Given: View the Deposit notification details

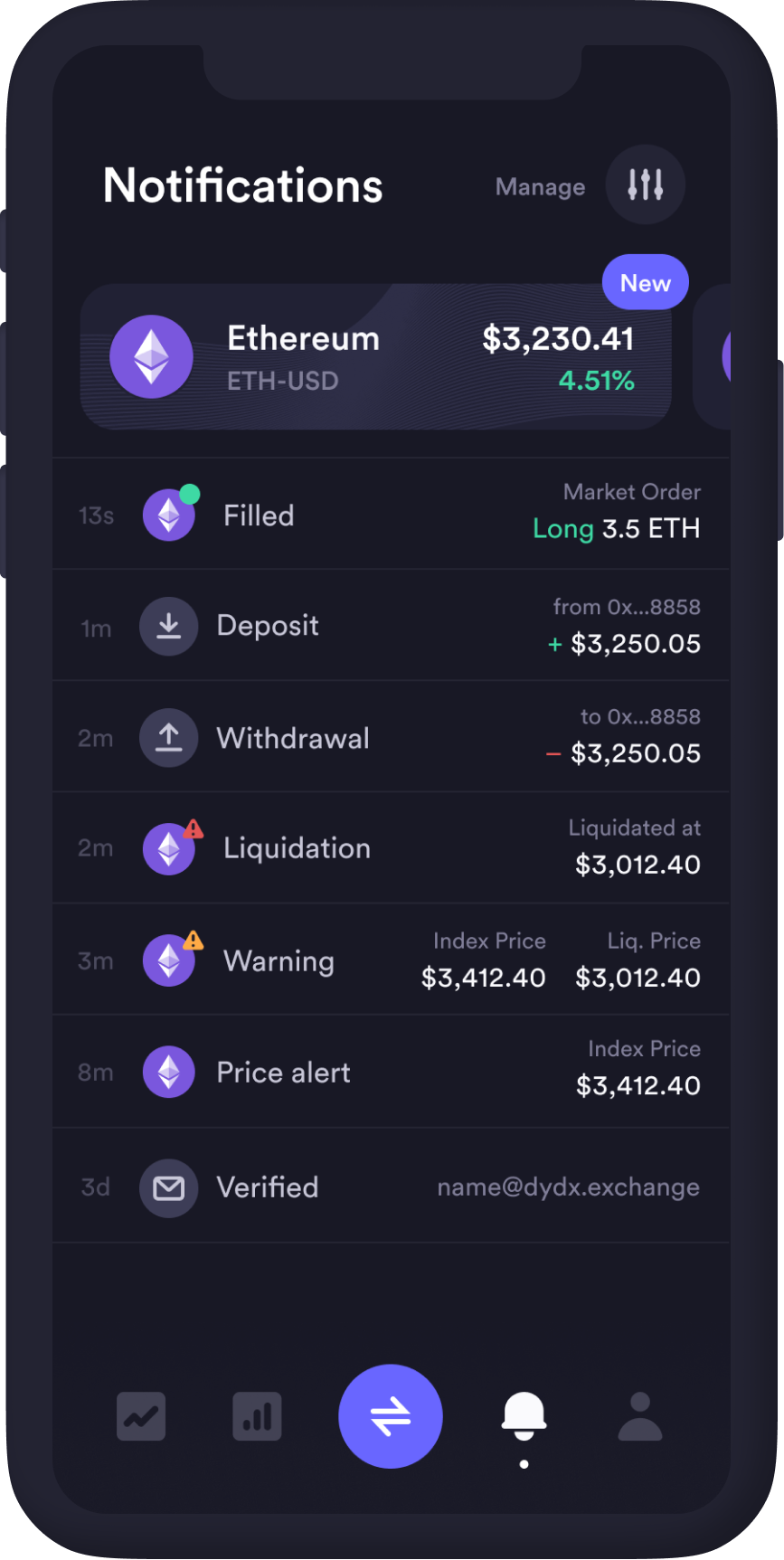Looking at the screenshot, I should 391,626.
